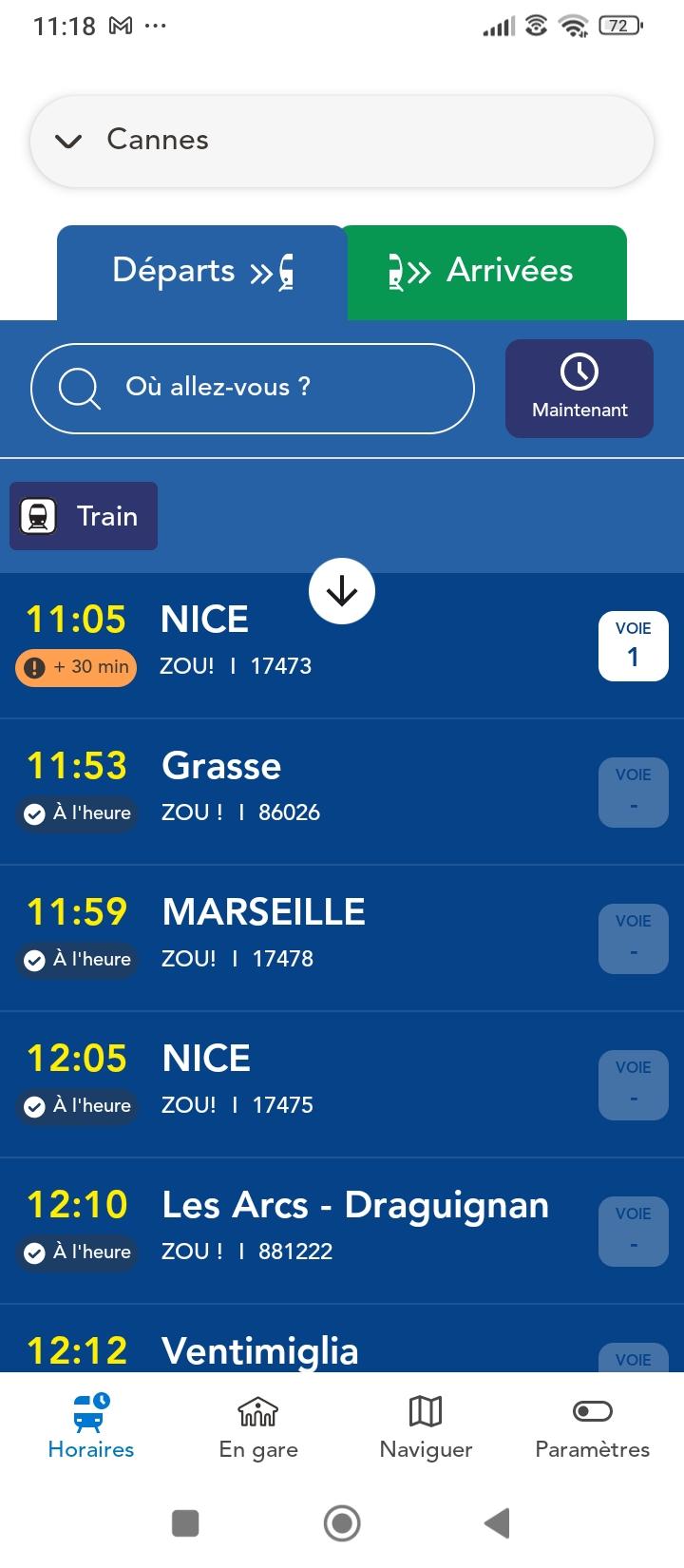
Task: Tap the Où allez-vous search field
Action: click(252, 388)
